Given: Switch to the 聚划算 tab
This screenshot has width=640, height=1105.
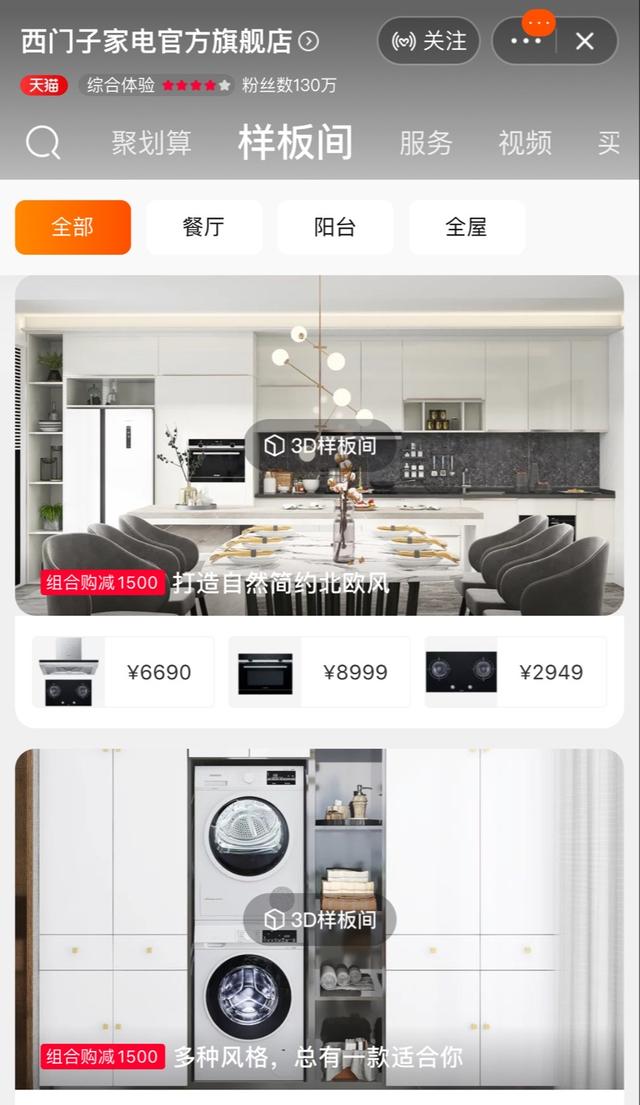Looking at the screenshot, I should point(151,143).
